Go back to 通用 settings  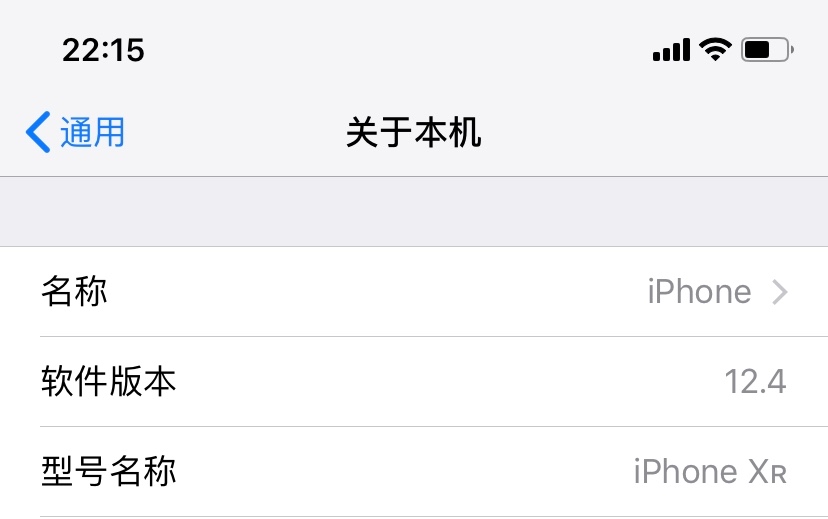tap(76, 132)
